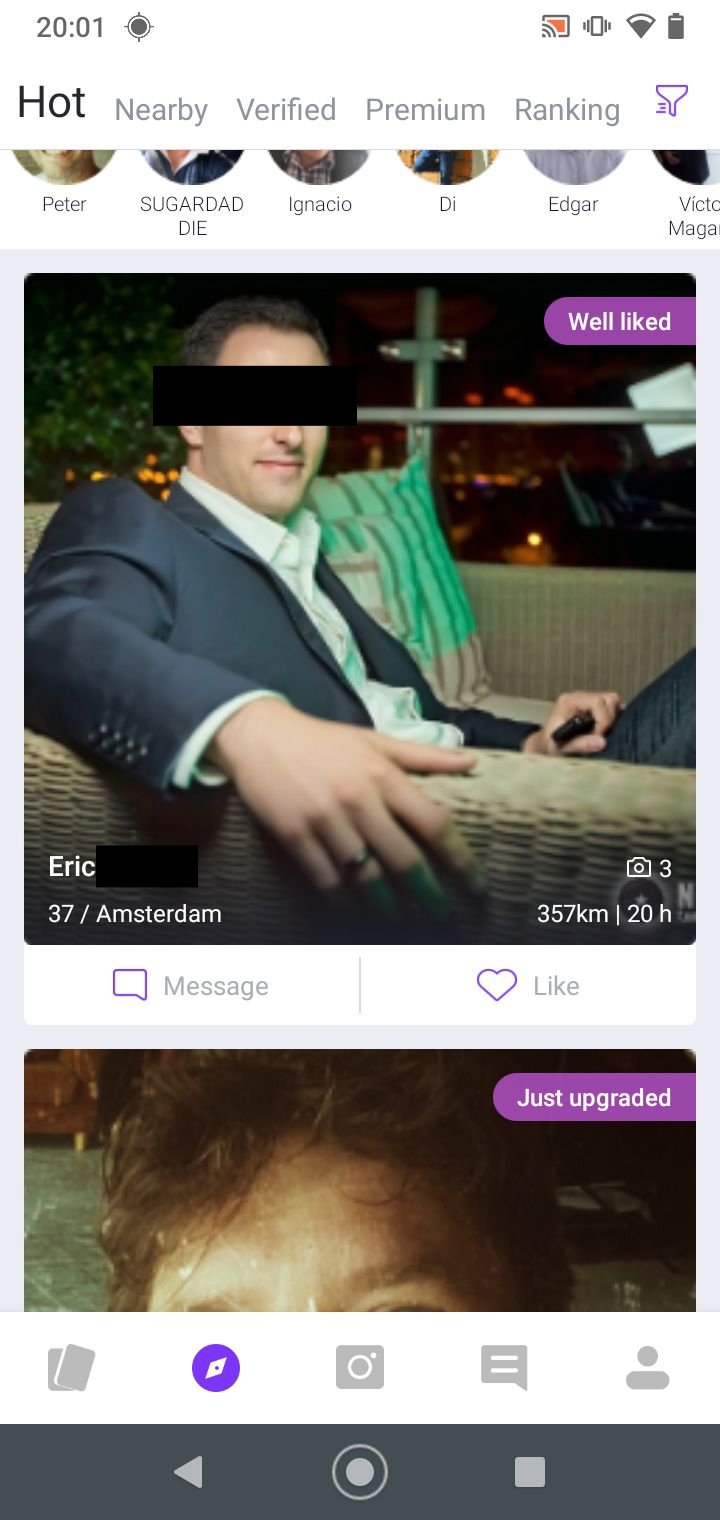The width and height of the screenshot is (720, 1520).
Task: Open the messages tab
Action: pyautogui.click(x=503, y=1368)
